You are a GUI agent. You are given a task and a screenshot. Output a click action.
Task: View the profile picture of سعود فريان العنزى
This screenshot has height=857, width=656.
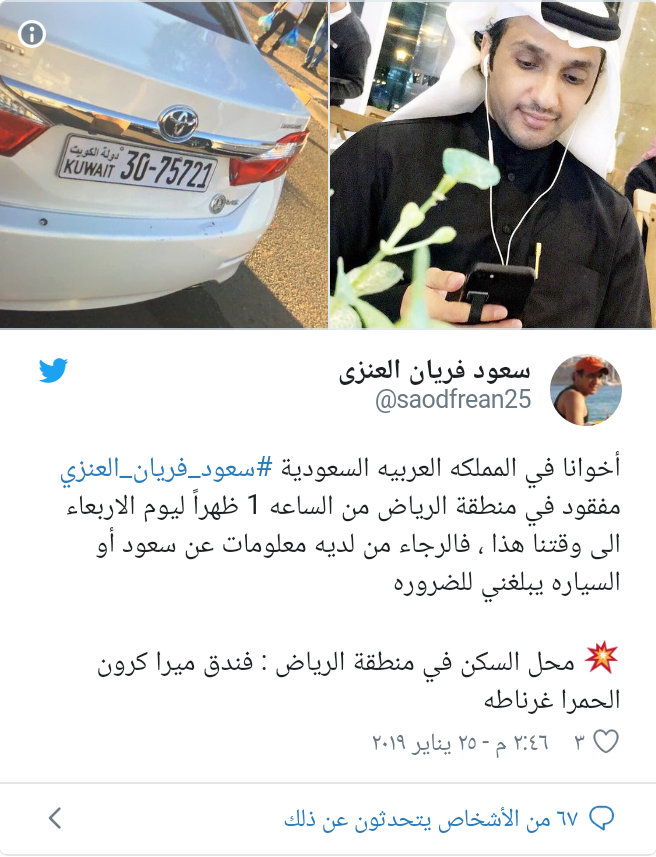586,389
